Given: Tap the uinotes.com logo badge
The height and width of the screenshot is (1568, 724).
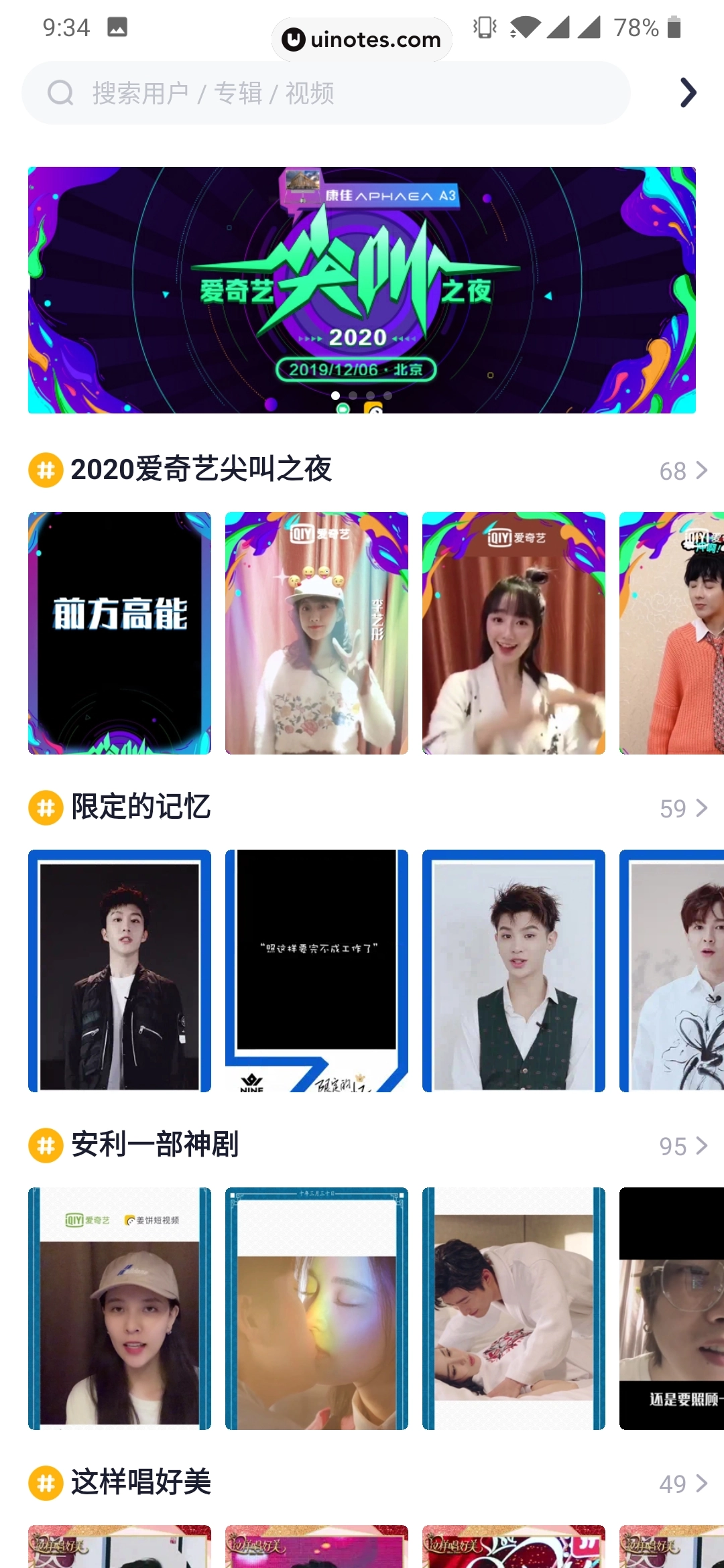Looking at the screenshot, I should point(361,39).
